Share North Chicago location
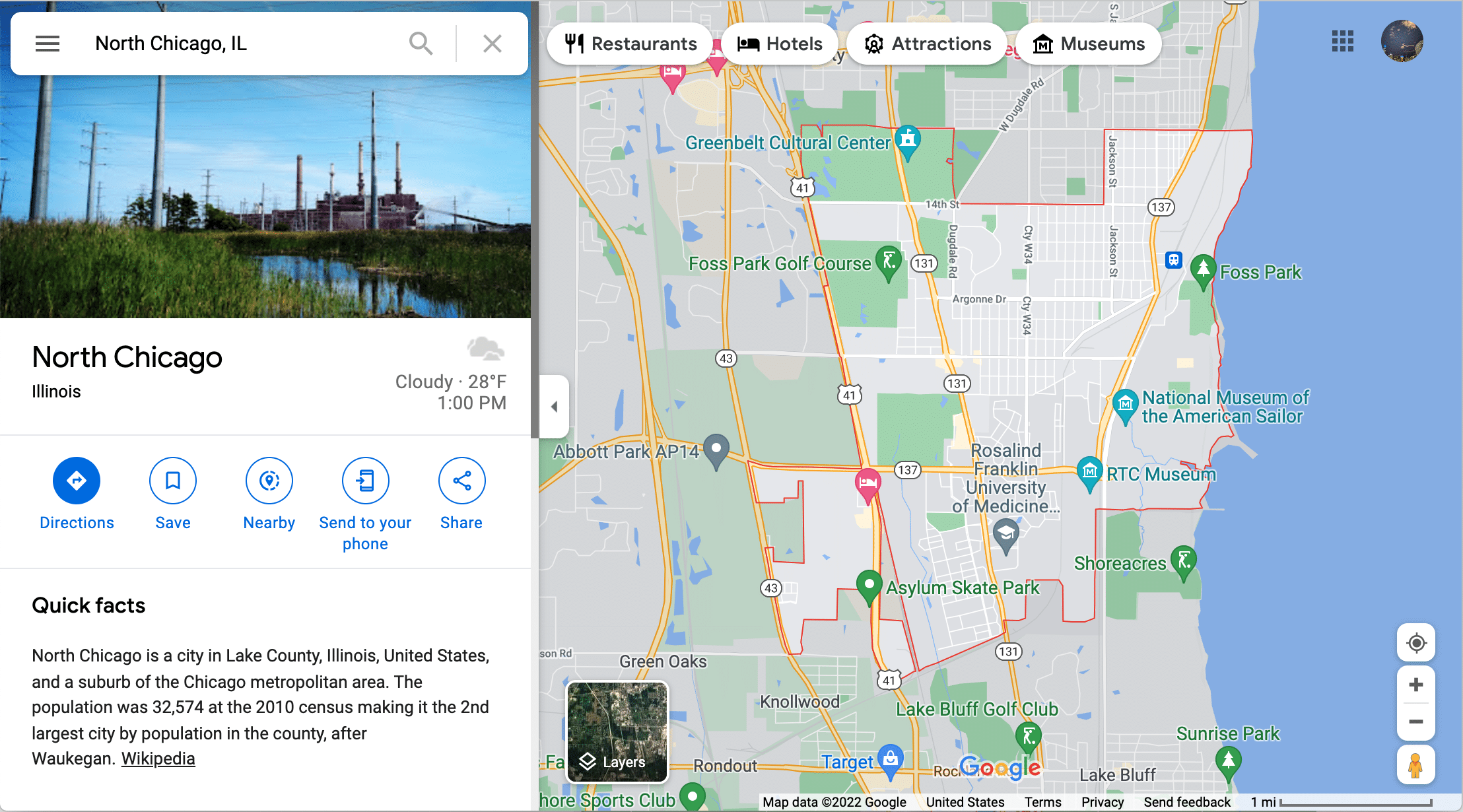1463x812 pixels. pyautogui.click(x=461, y=481)
